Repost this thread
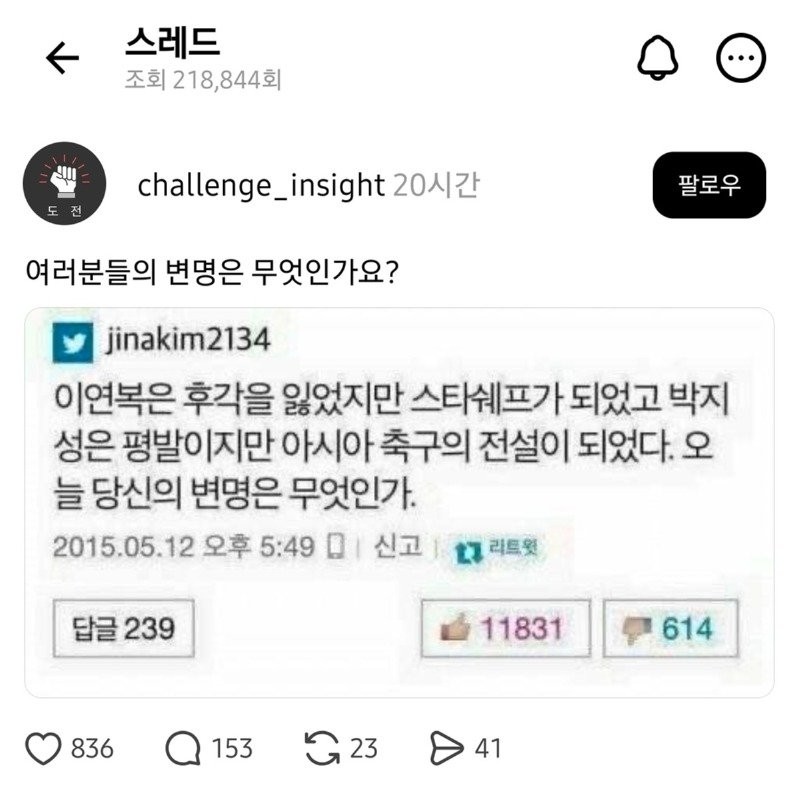800x792 pixels. point(322,748)
